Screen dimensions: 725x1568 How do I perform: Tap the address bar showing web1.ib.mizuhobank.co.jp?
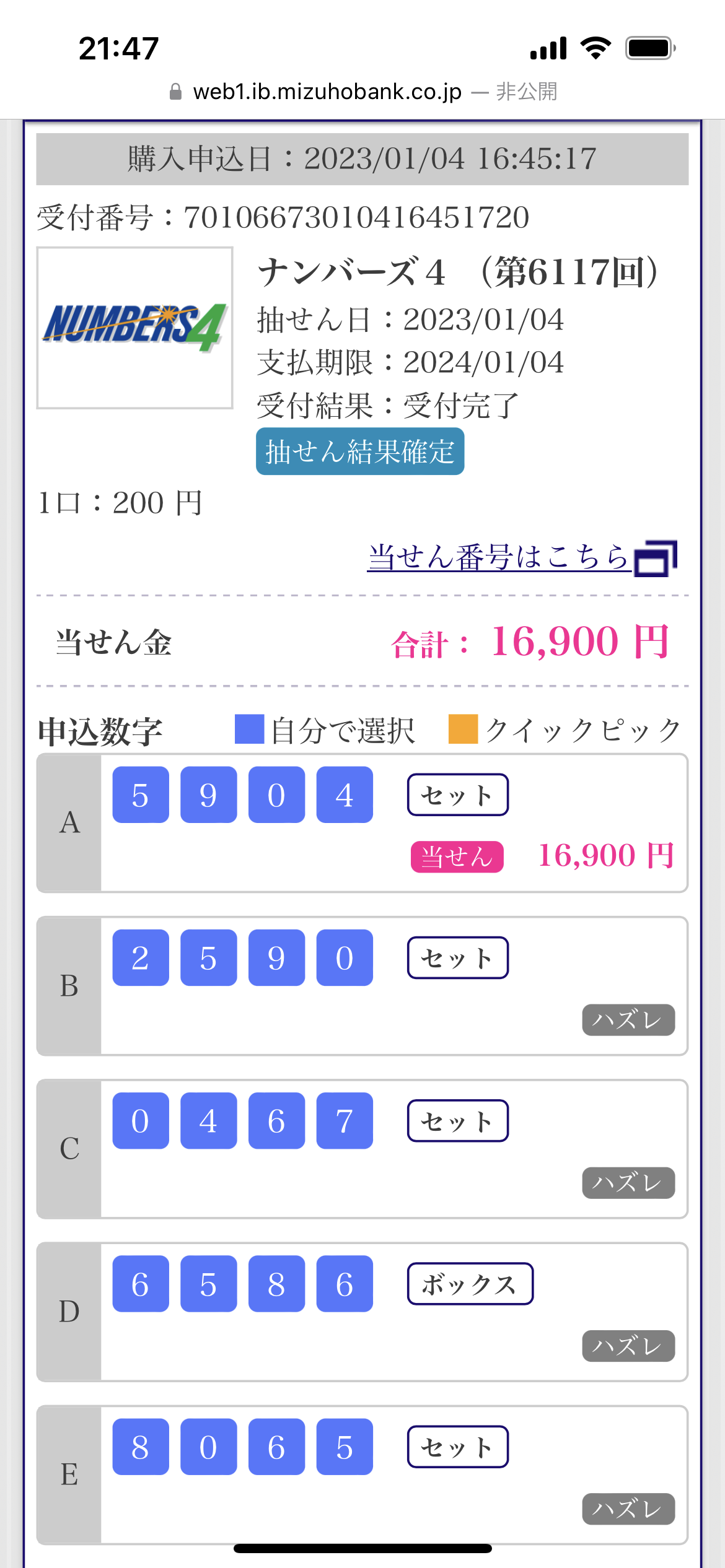(362, 92)
